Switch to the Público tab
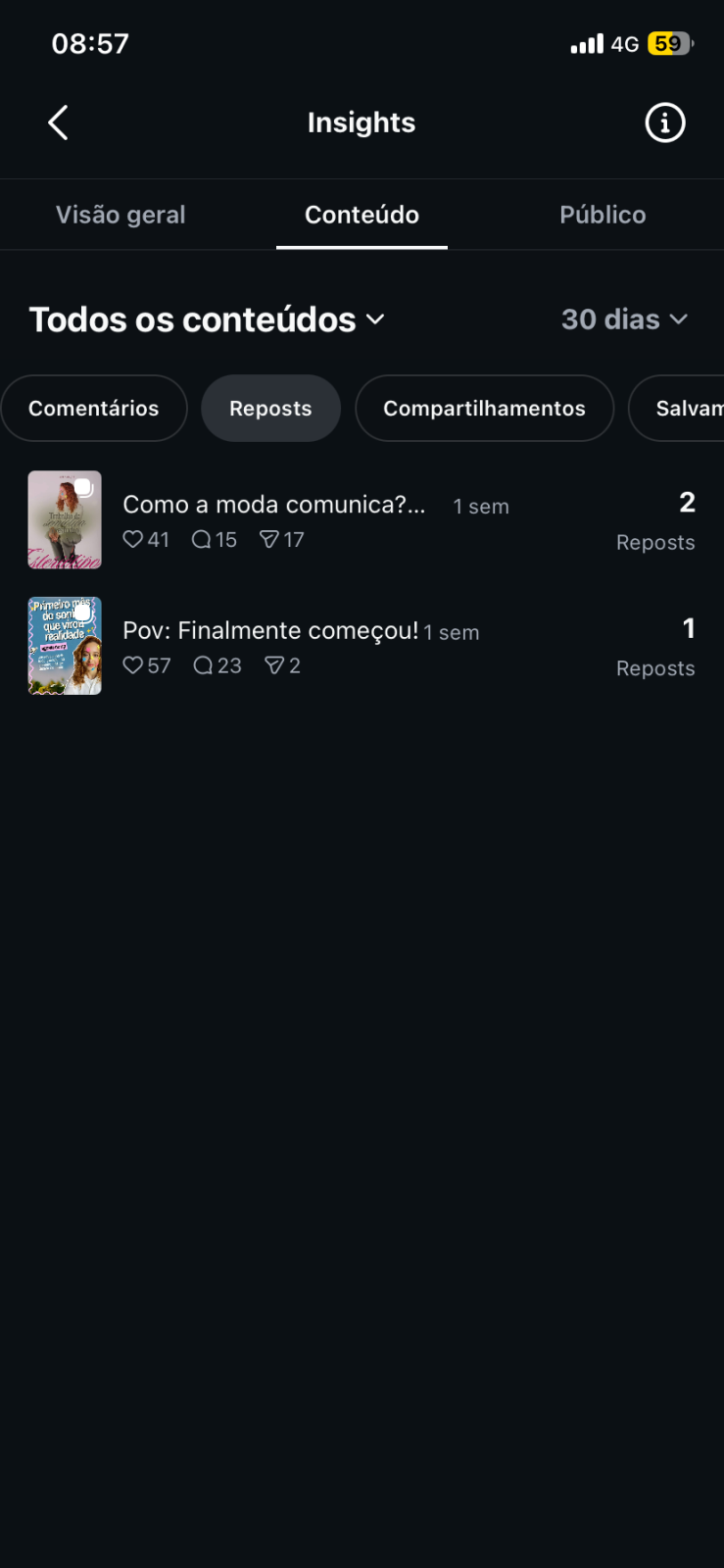 (x=603, y=215)
